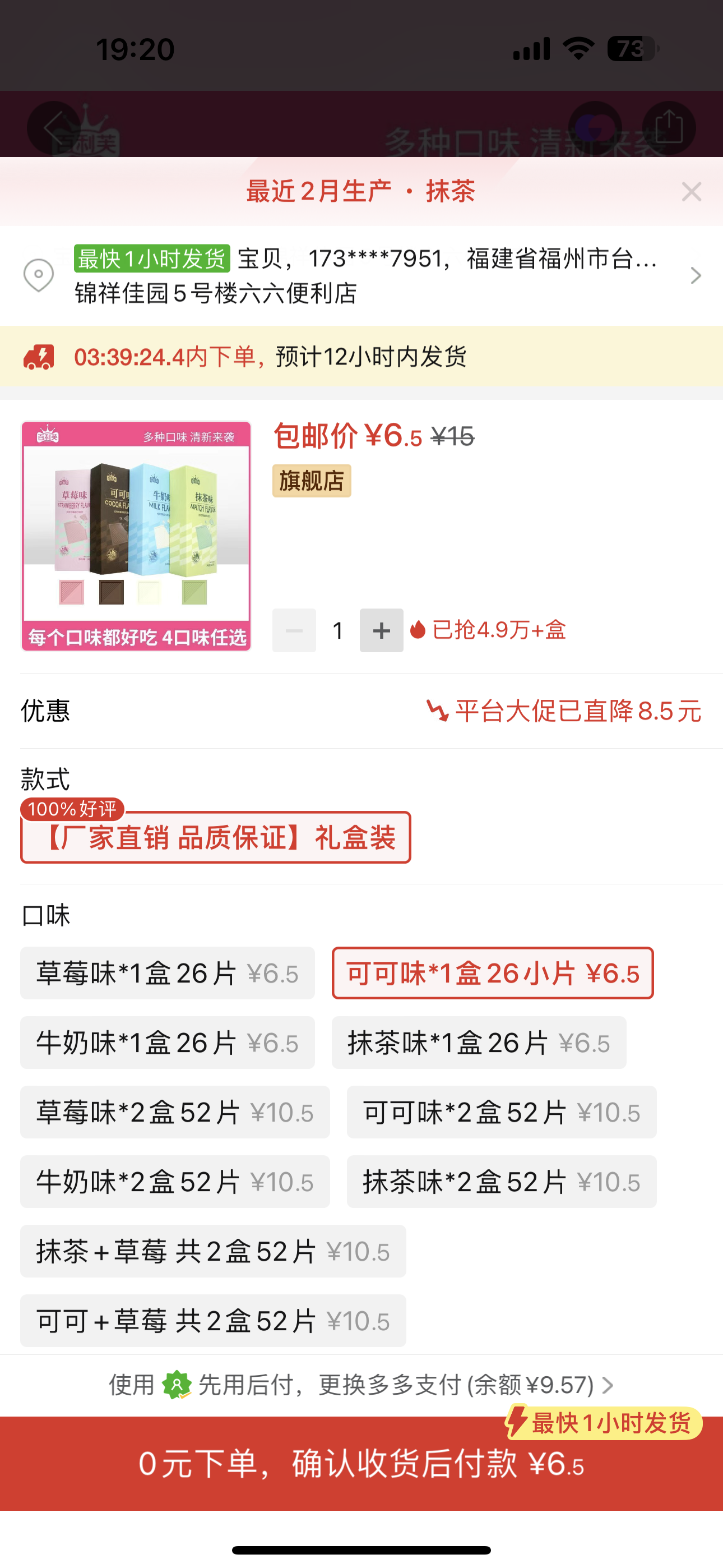Choose 草莓味*1盒26片 flavor
This screenshot has width=723, height=1568.
tap(168, 974)
